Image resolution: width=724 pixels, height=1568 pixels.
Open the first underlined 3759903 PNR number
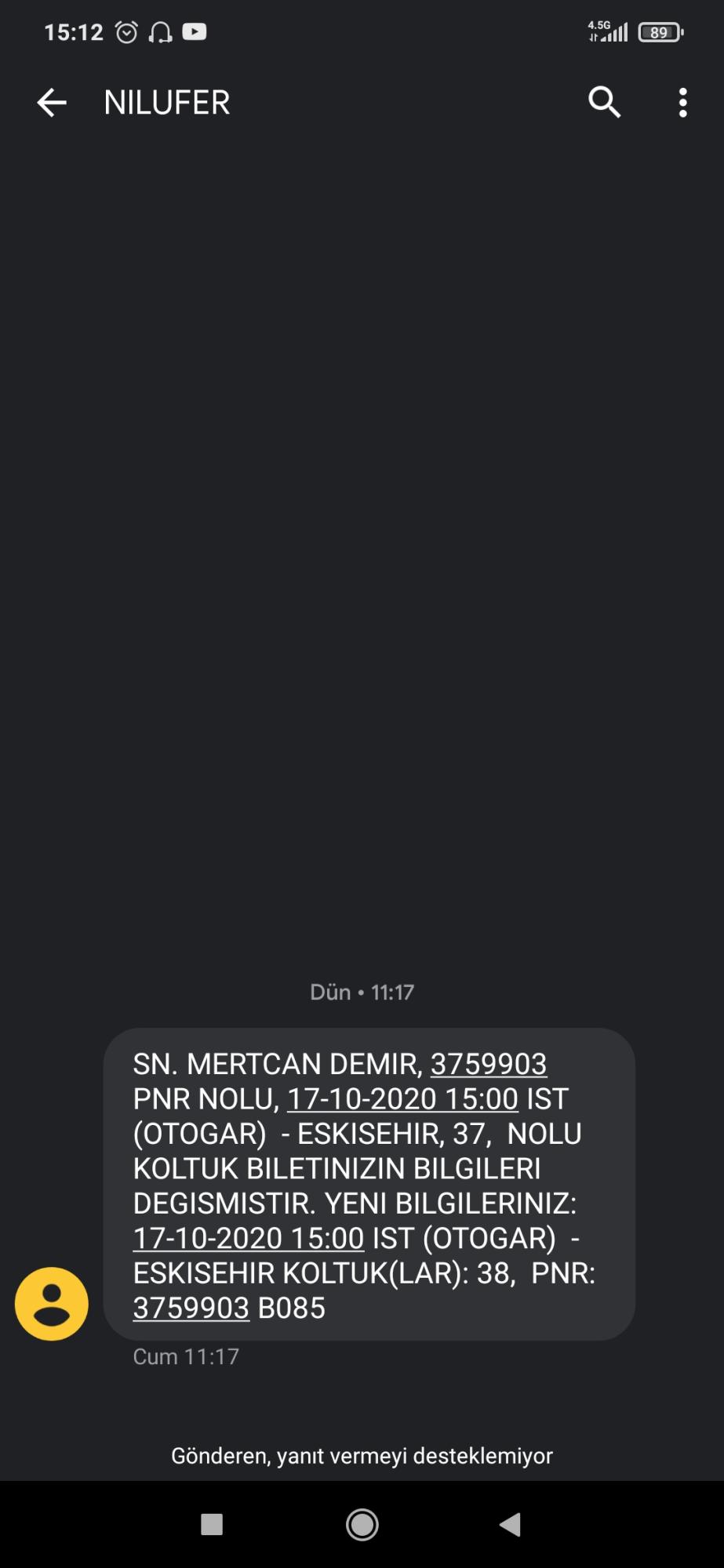pyautogui.click(x=489, y=1064)
